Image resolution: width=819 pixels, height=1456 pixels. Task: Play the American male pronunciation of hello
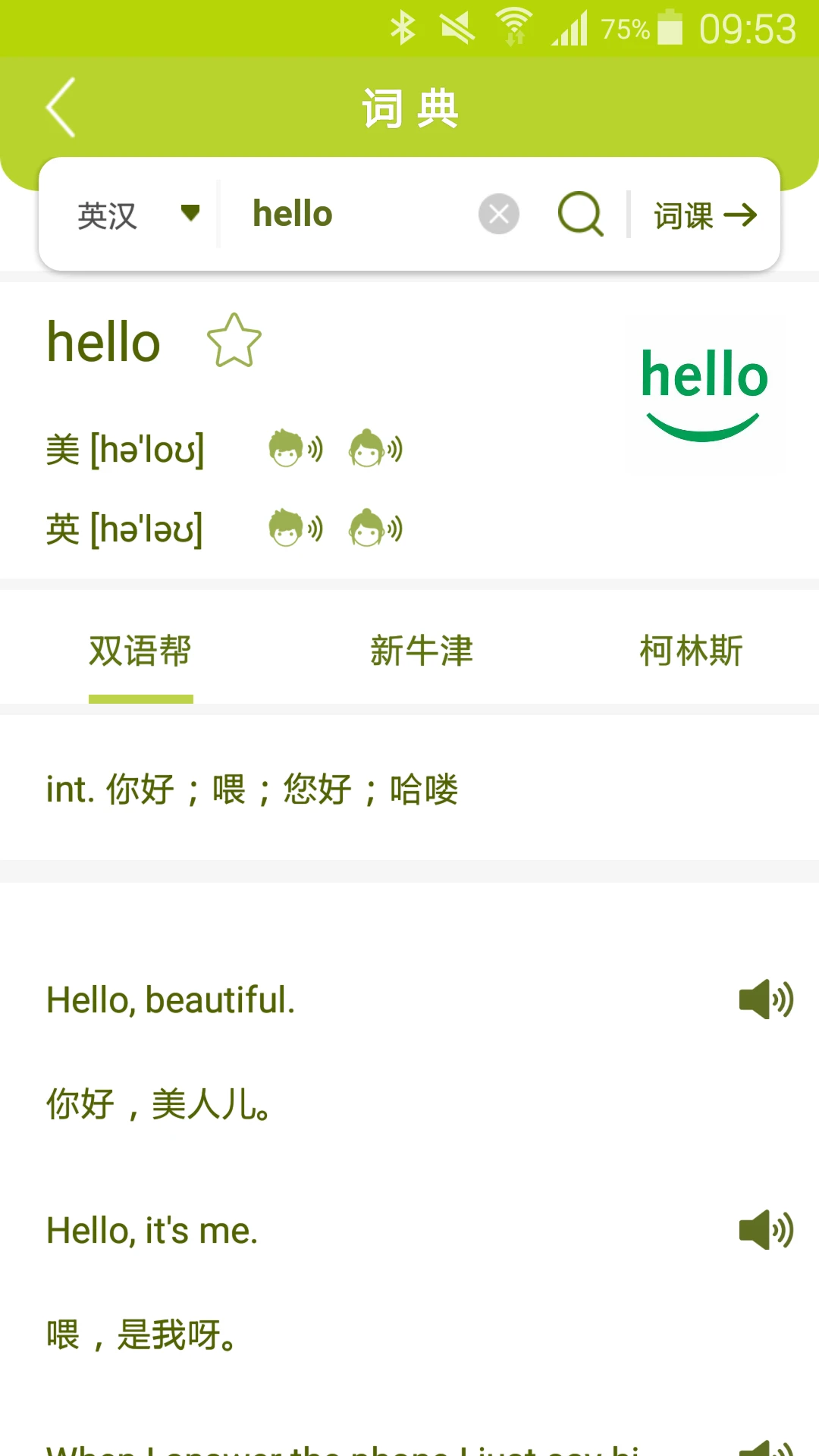[x=296, y=448]
